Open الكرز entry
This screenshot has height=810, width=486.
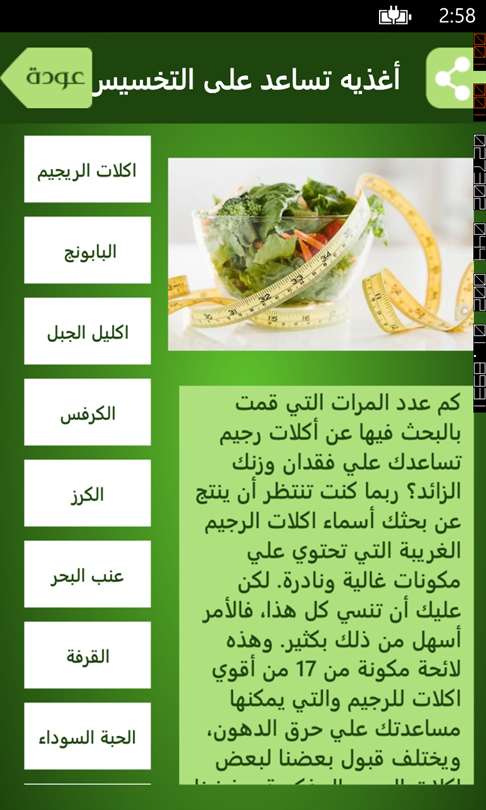click(x=87, y=493)
